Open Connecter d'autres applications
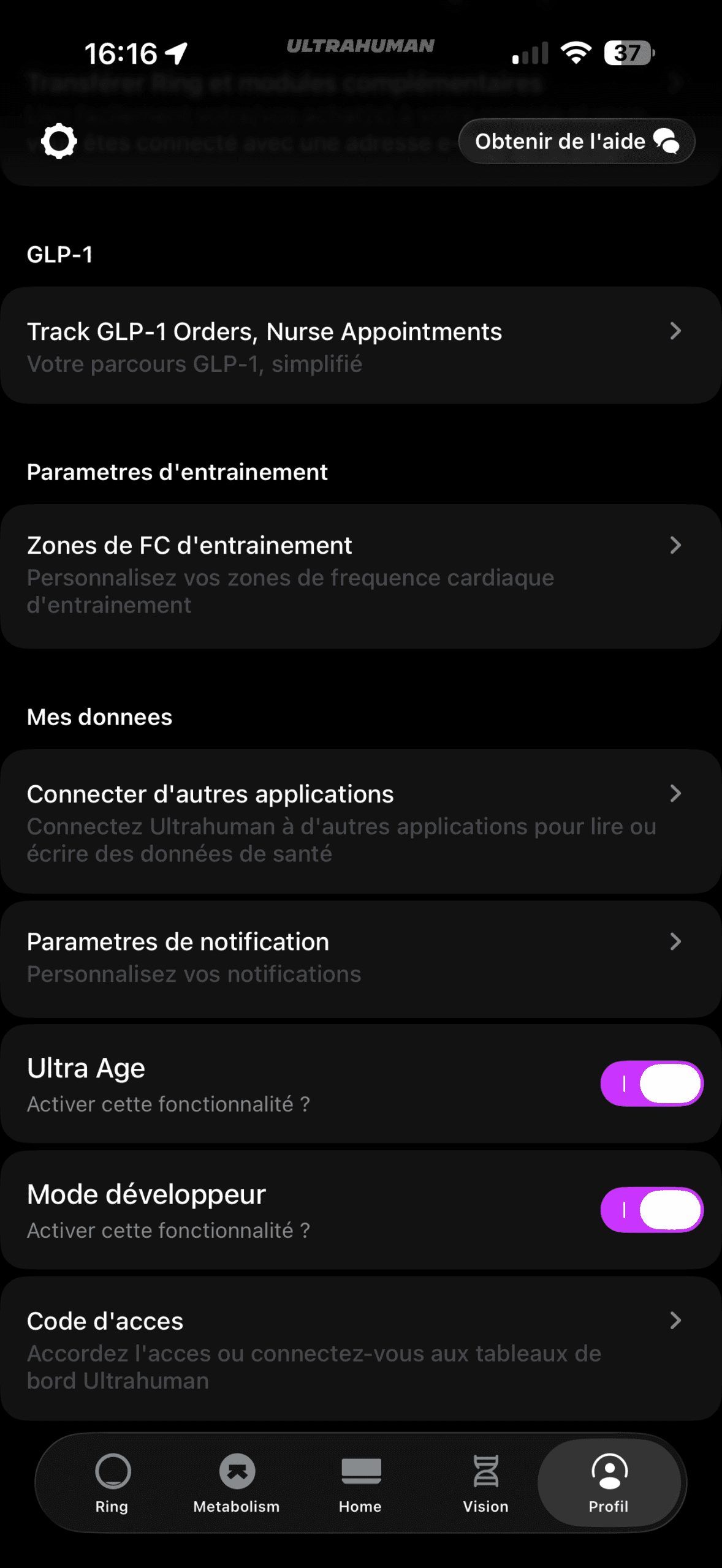Screen dimensions: 722x1568 point(360,821)
